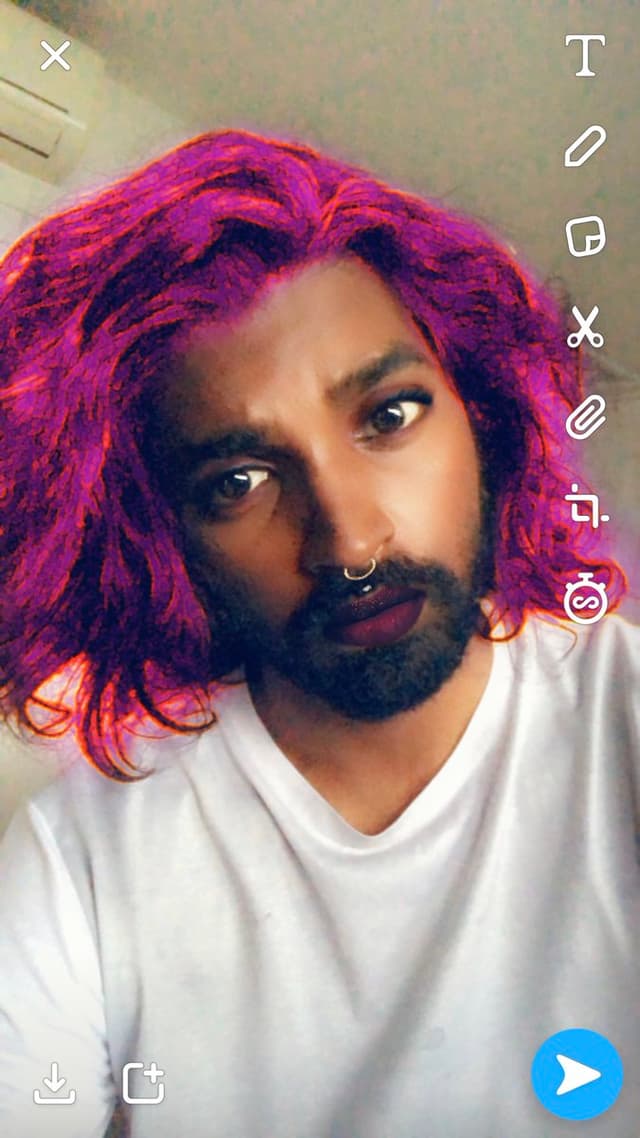
Task: Open the pencil drawing tool
Action: point(585,146)
